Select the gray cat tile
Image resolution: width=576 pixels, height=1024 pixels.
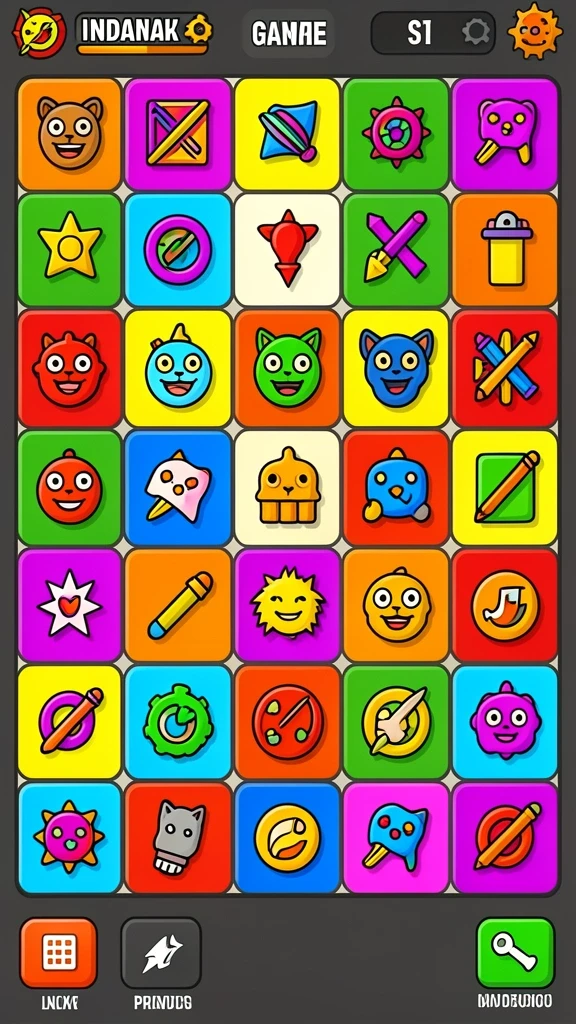click(x=178, y=839)
